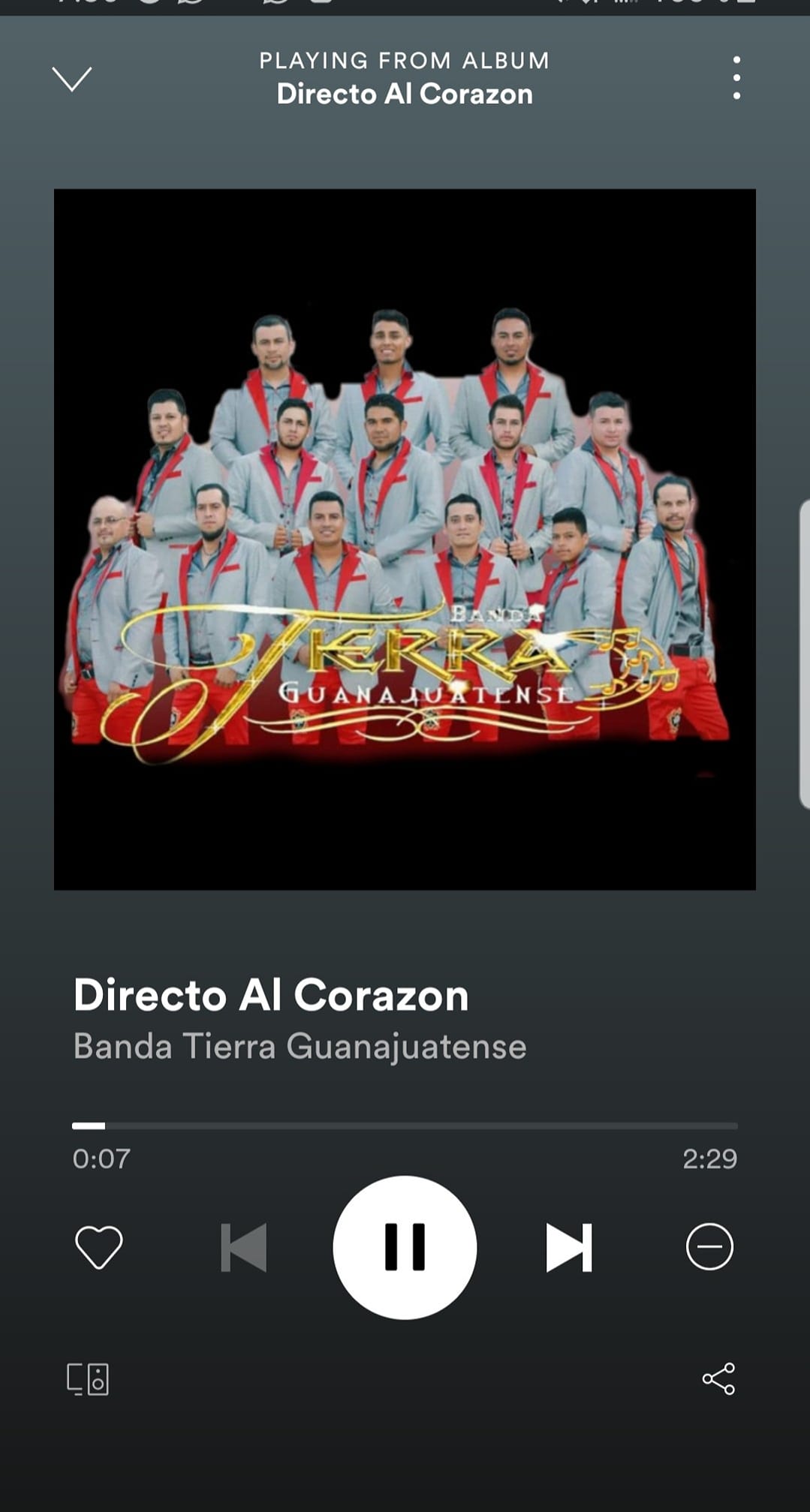Open artist Banda Tierra Guanajuatense

(300, 1046)
